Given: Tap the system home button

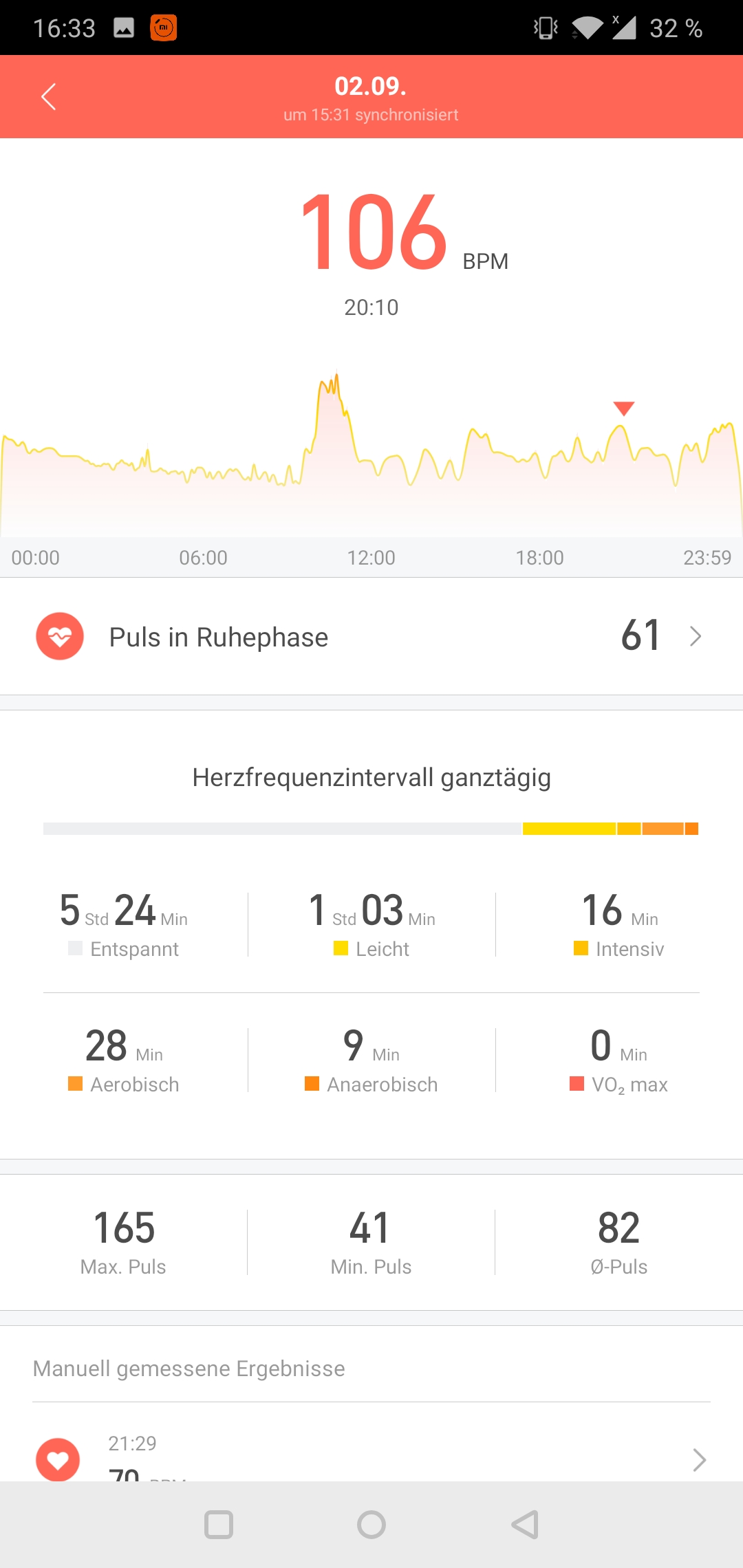Looking at the screenshot, I should tap(371, 1525).
